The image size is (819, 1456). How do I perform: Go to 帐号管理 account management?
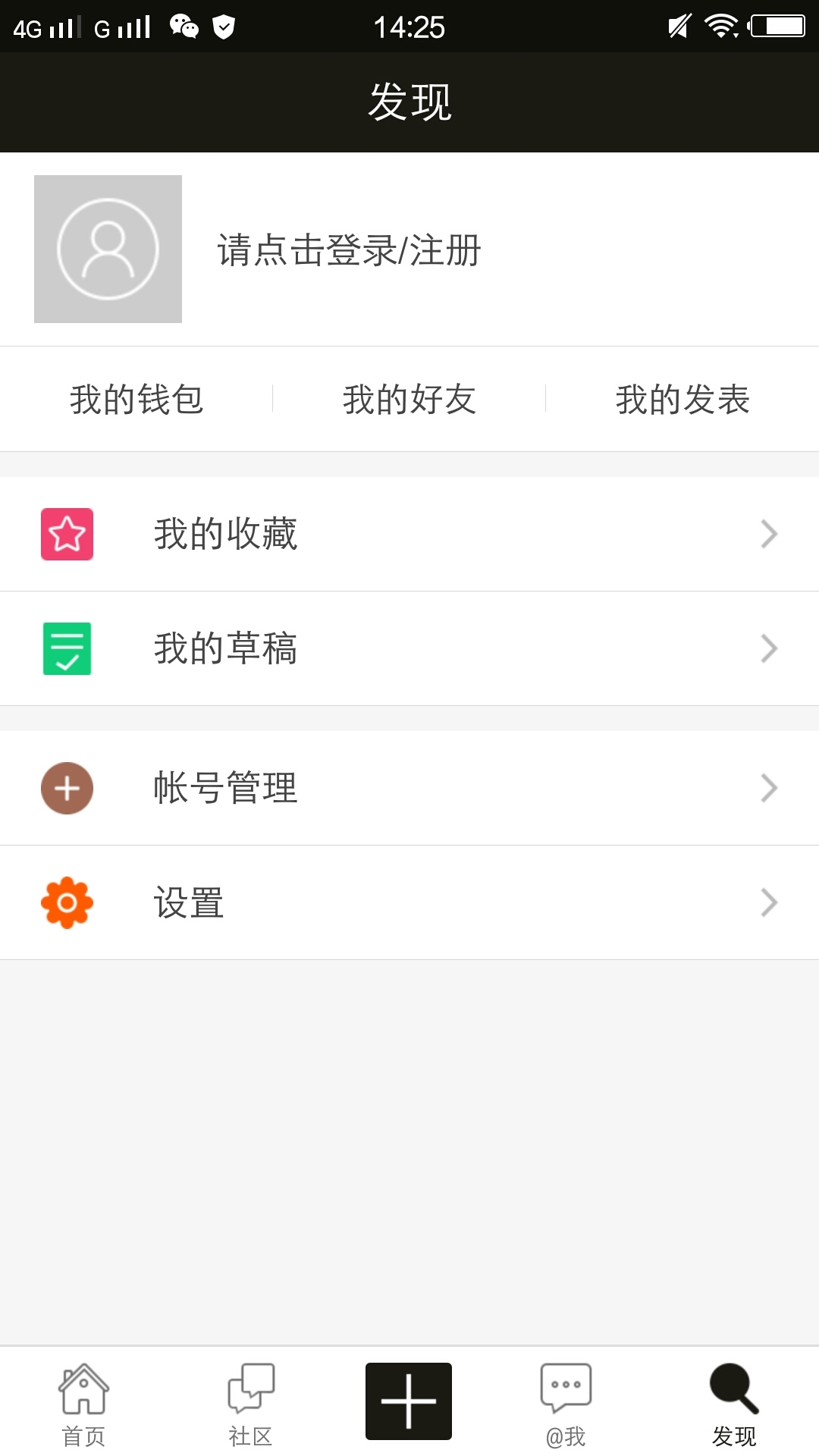point(409,788)
